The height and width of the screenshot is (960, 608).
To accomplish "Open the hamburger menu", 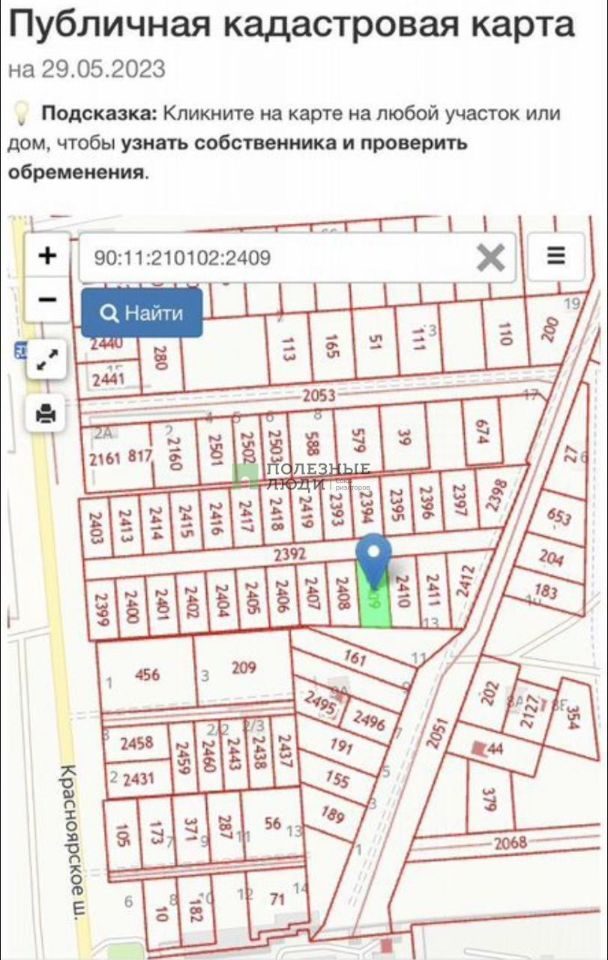I will 556,256.
